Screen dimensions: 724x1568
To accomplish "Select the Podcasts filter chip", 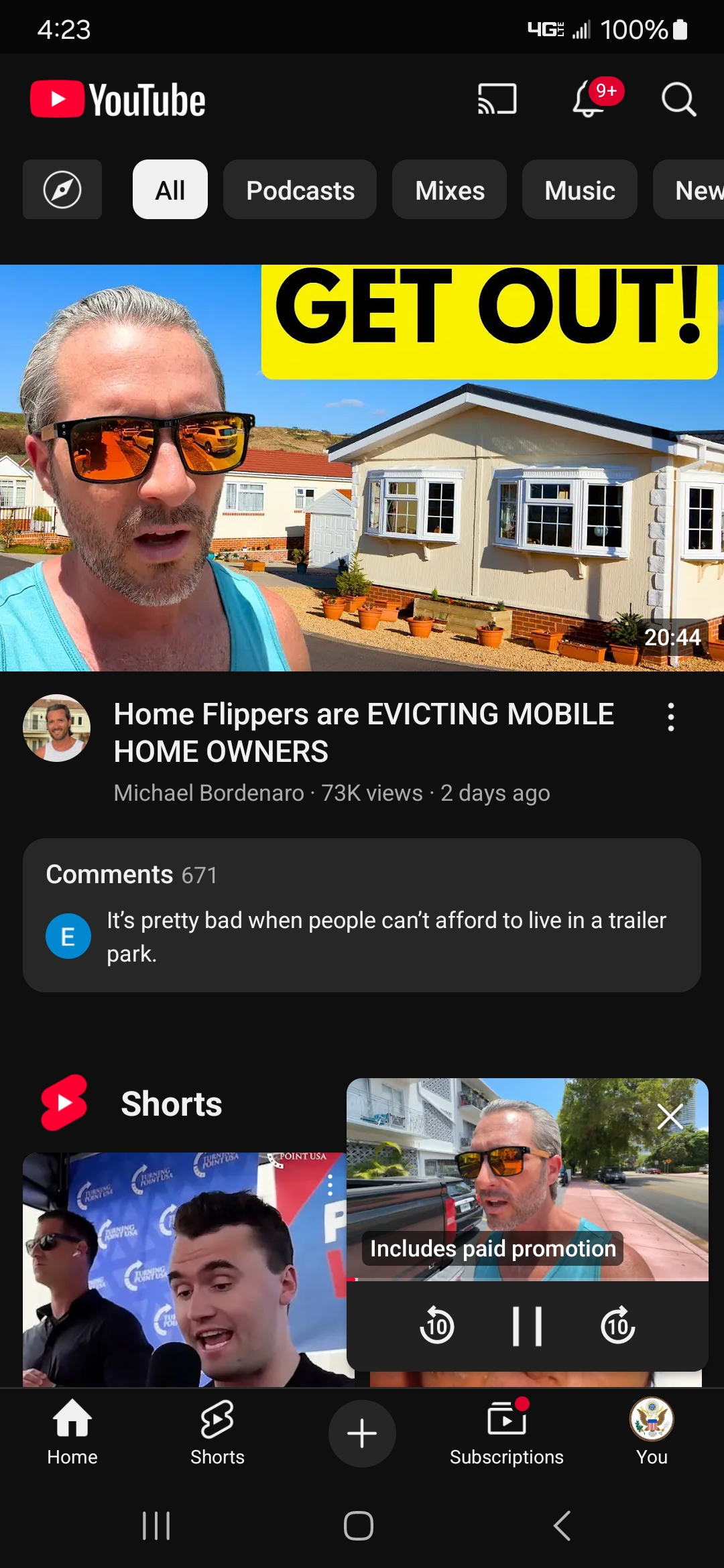I will coord(300,190).
